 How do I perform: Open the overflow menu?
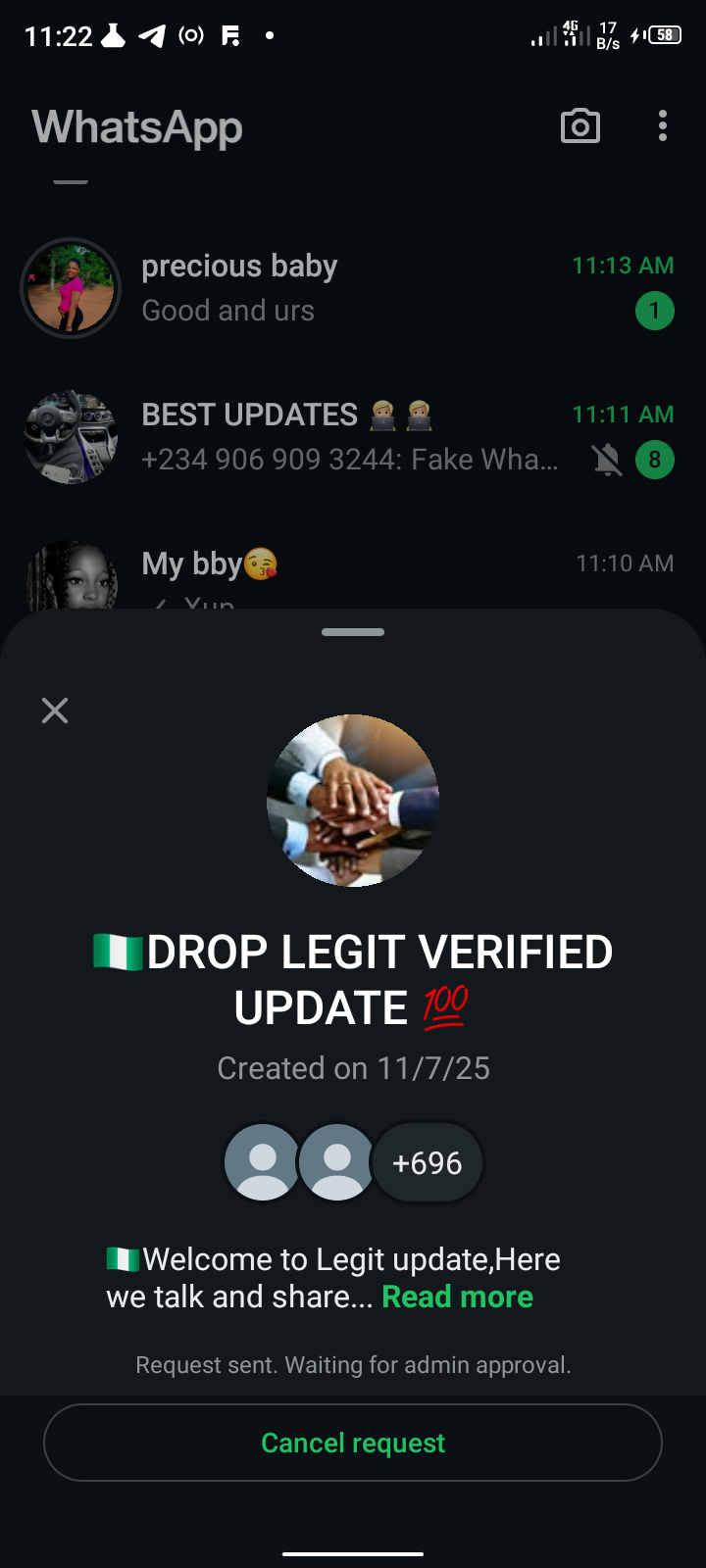[x=663, y=126]
